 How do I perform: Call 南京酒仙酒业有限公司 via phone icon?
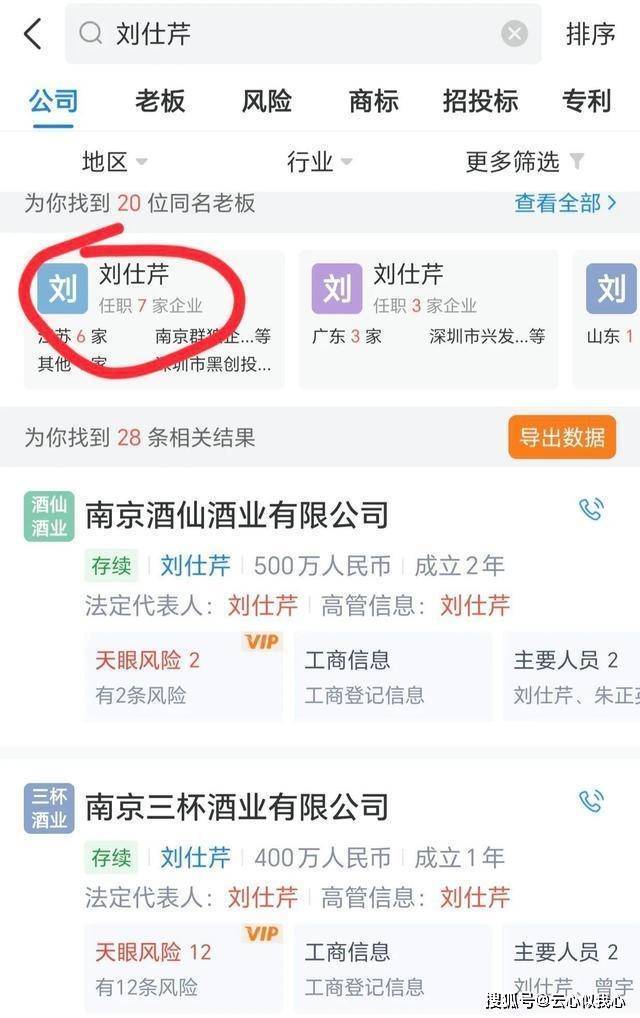(x=591, y=510)
